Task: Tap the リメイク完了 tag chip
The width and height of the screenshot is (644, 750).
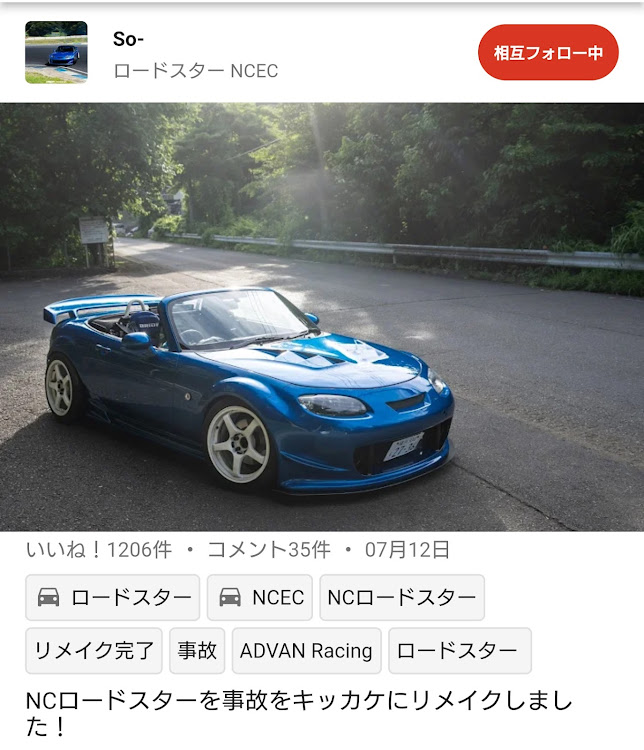Action: (x=94, y=651)
